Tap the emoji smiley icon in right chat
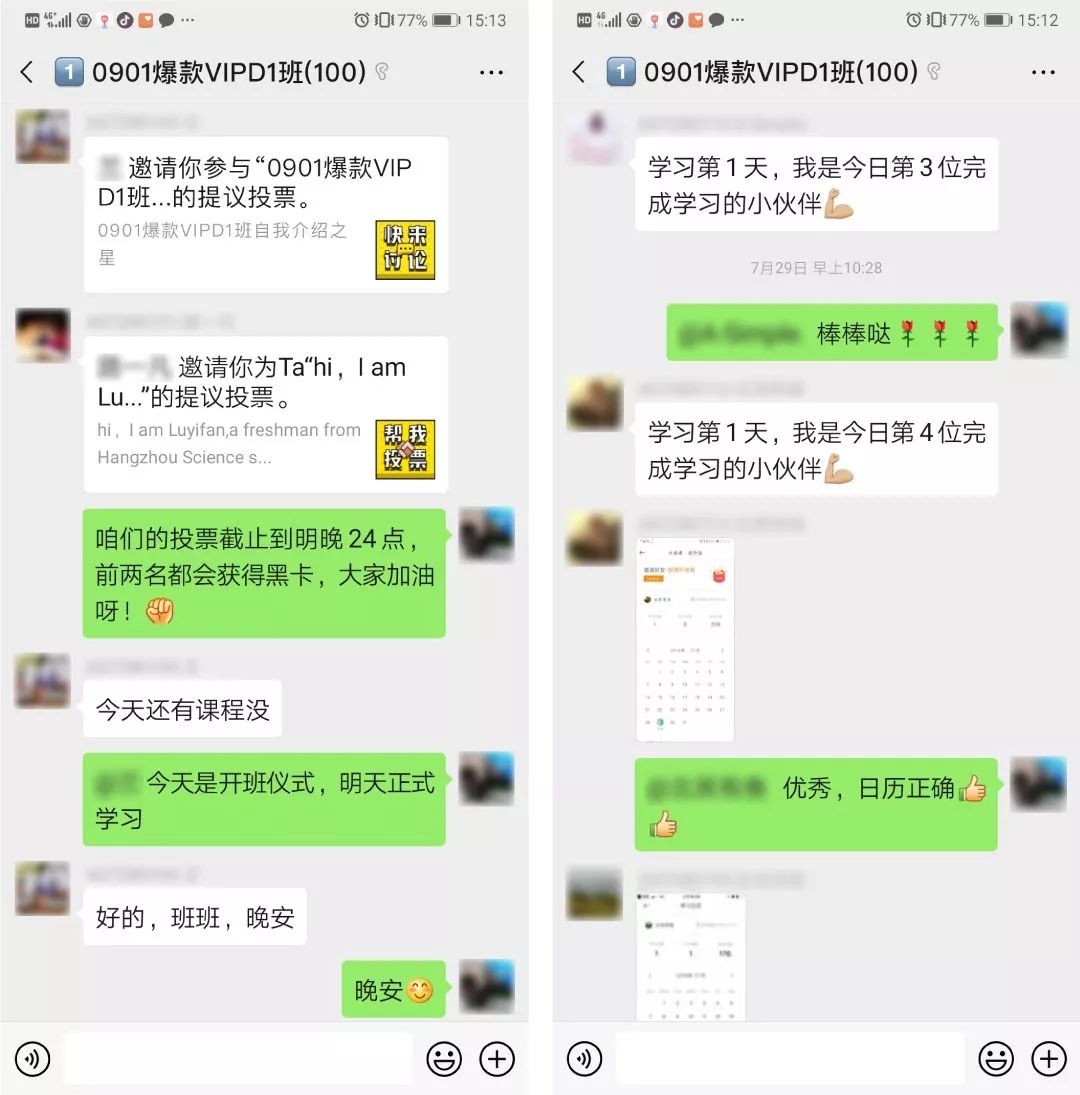The width and height of the screenshot is (1080, 1095). click(x=996, y=1058)
